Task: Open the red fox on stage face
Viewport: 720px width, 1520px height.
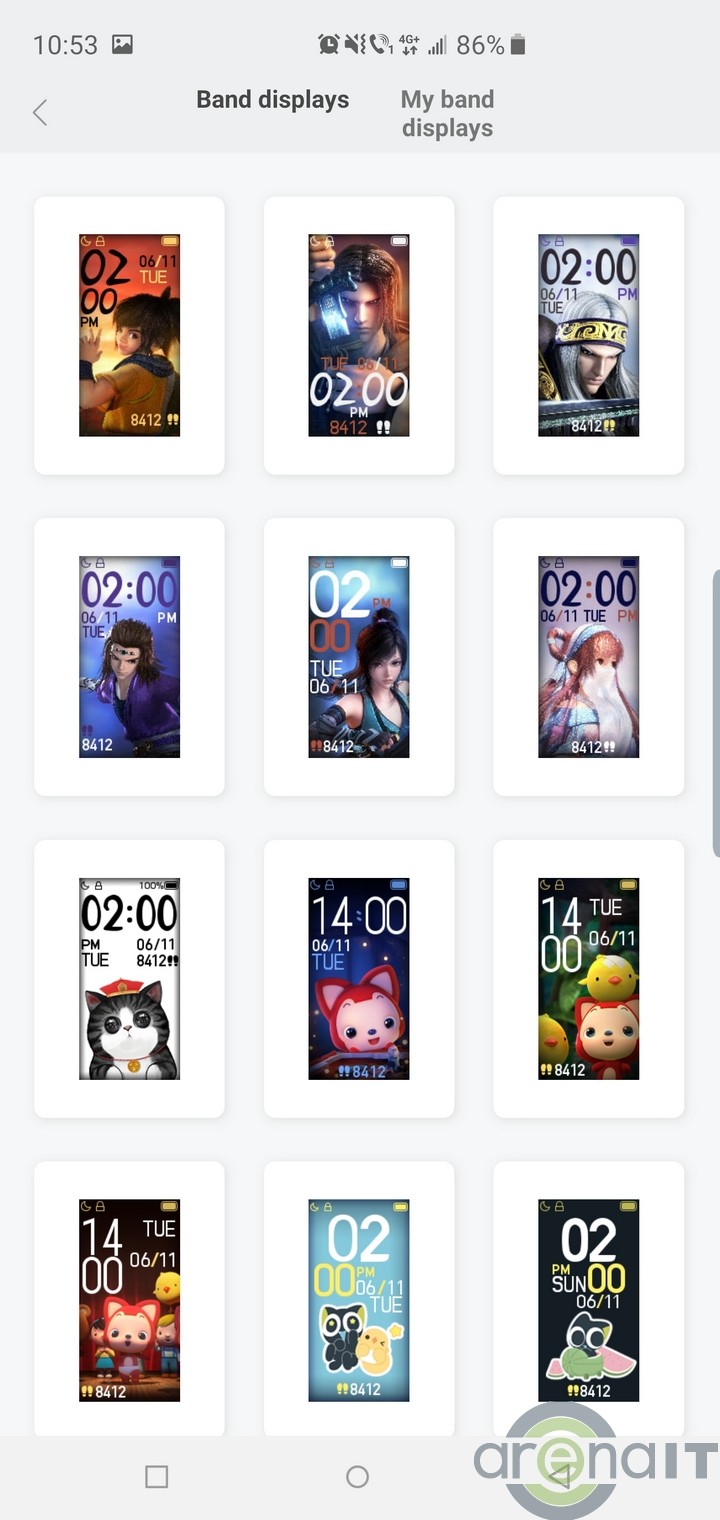Action: 129,1300
